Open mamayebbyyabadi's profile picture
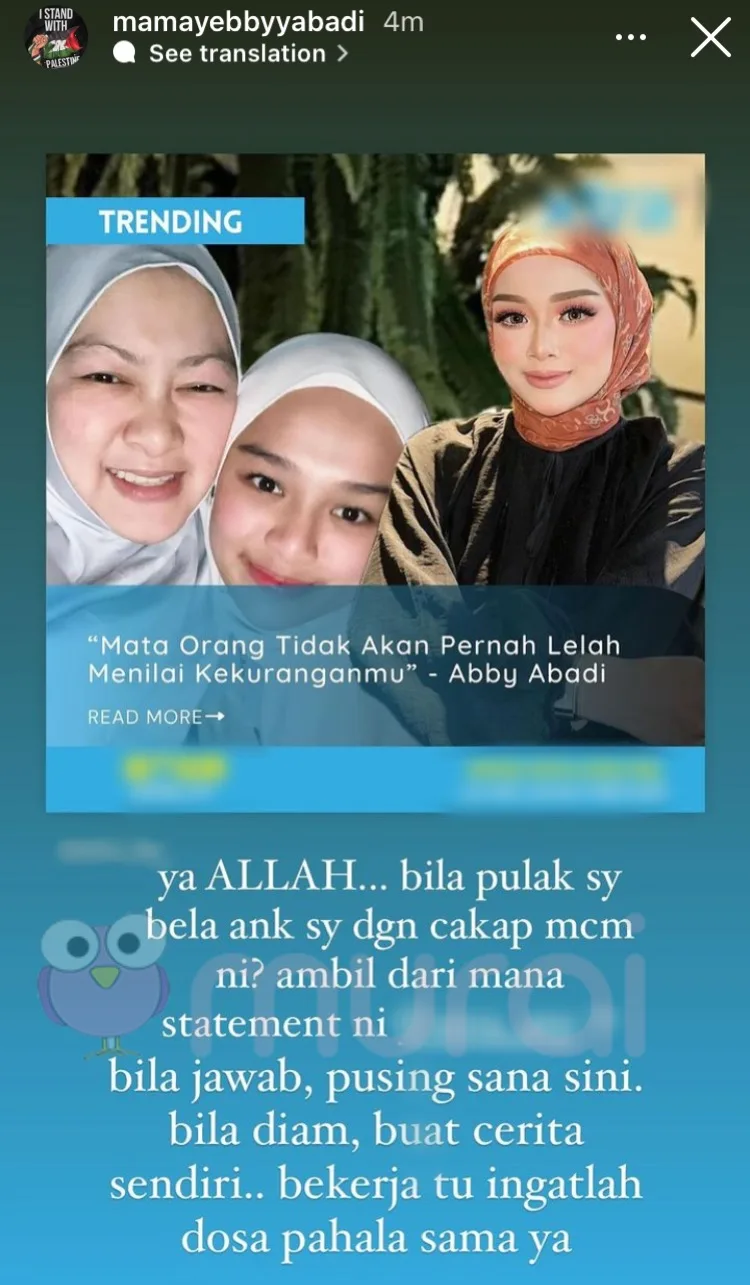 pos(56,38)
